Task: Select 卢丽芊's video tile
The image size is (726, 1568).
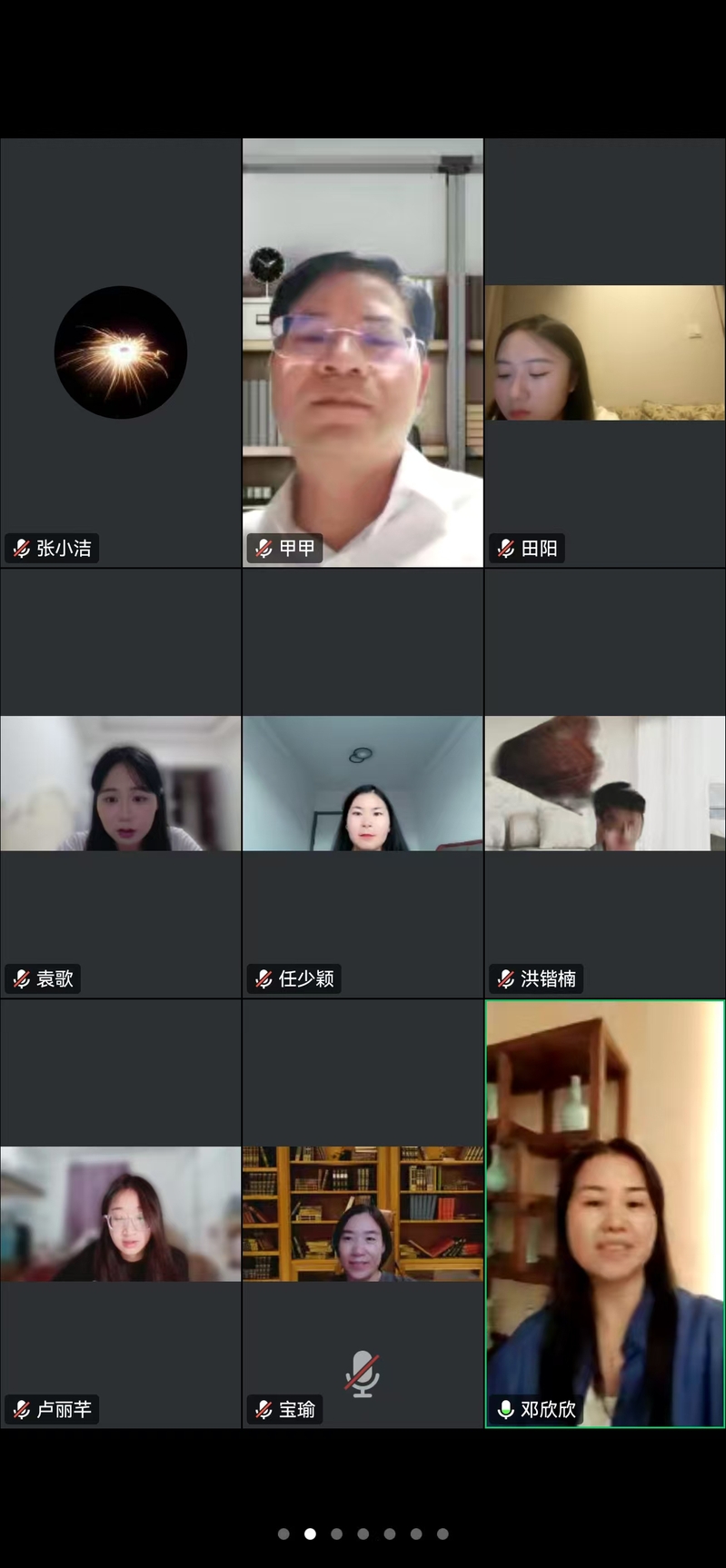Action: click(120, 1214)
